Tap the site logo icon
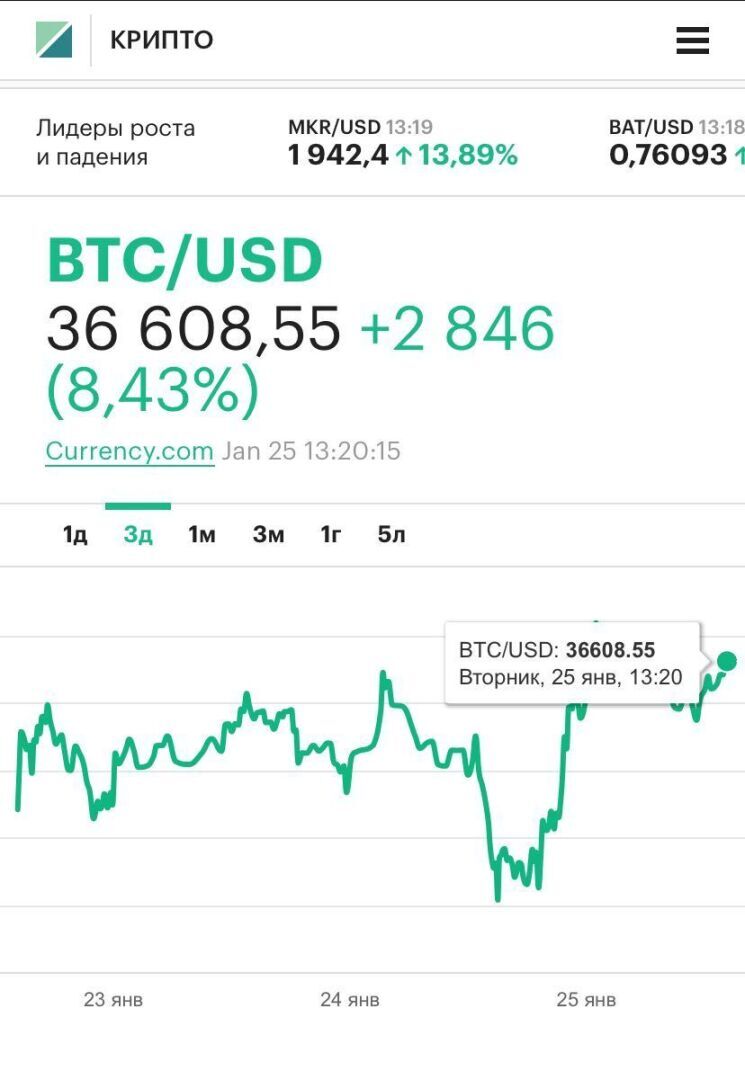The image size is (745, 1080). click(54, 40)
